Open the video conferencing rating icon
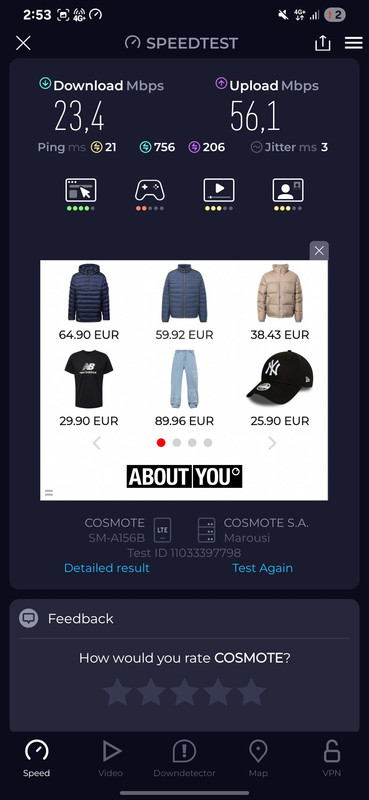Image resolution: width=369 pixels, height=800 pixels. click(x=288, y=194)
